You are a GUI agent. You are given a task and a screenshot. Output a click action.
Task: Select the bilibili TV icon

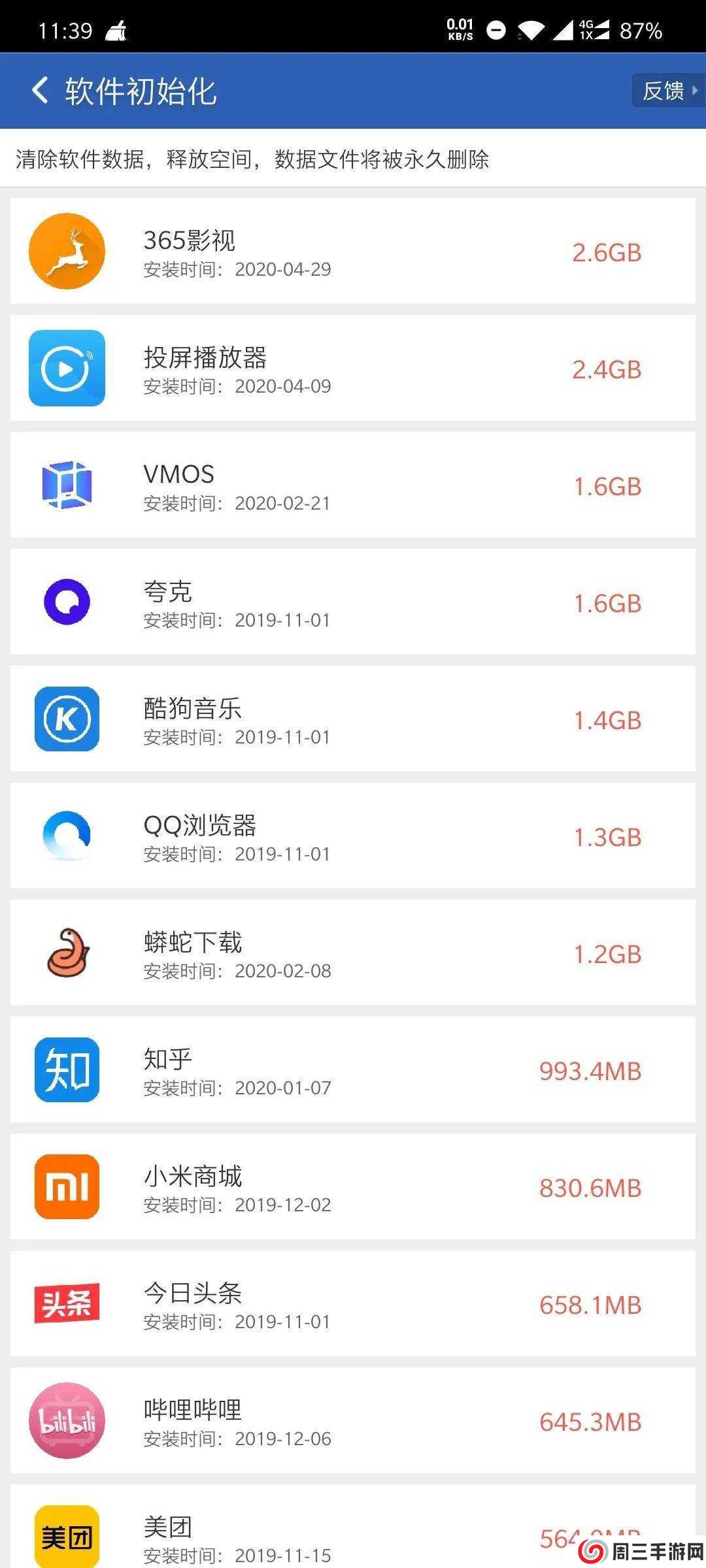click(x=67, y=1422)
